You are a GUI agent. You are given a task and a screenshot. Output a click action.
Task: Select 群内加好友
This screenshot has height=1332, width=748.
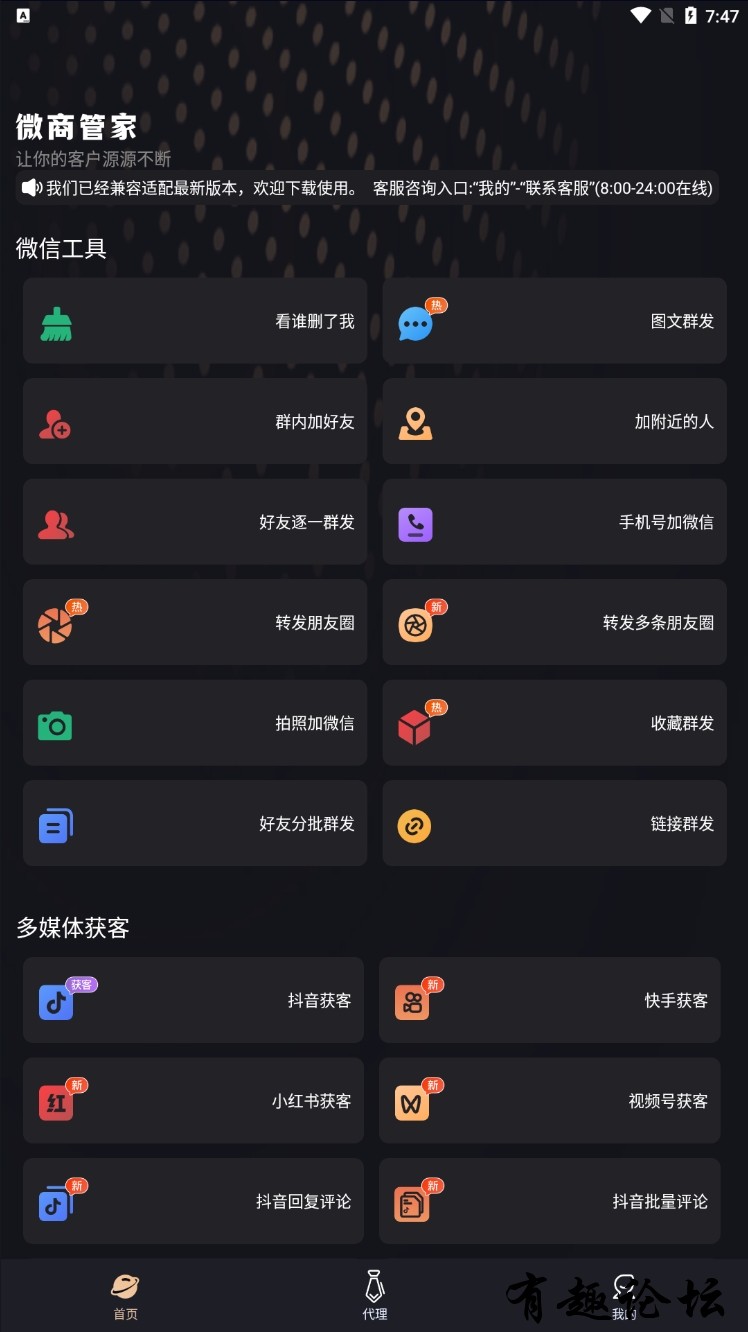click(195, 421)
